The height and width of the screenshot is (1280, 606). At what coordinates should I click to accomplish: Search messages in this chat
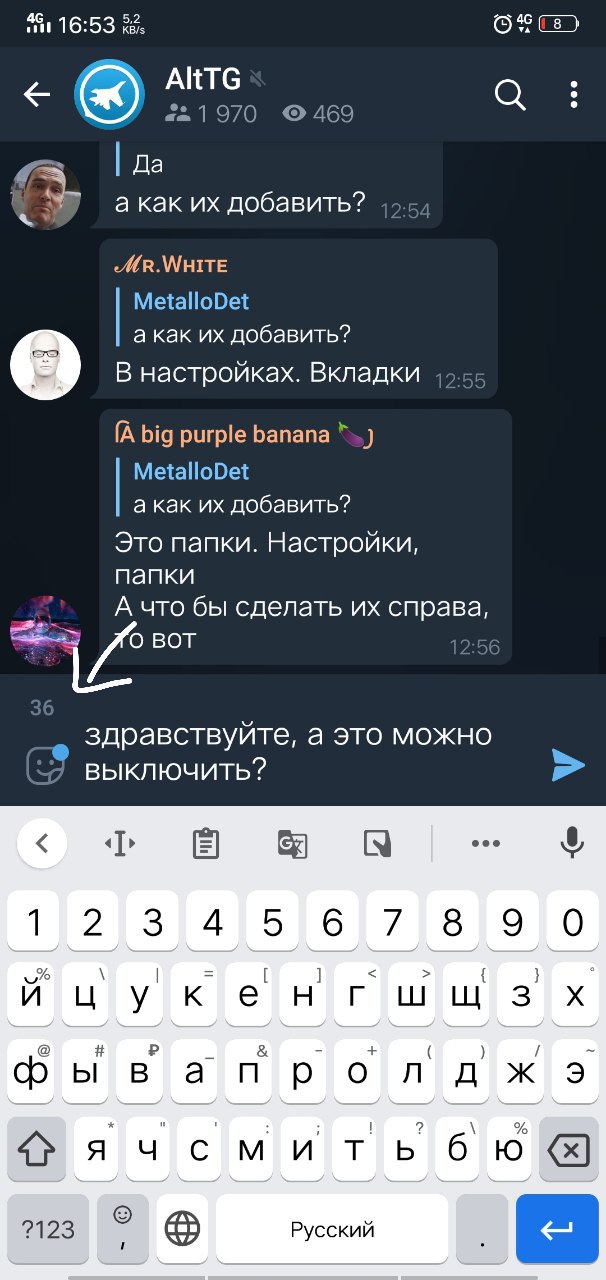[510, 95]
